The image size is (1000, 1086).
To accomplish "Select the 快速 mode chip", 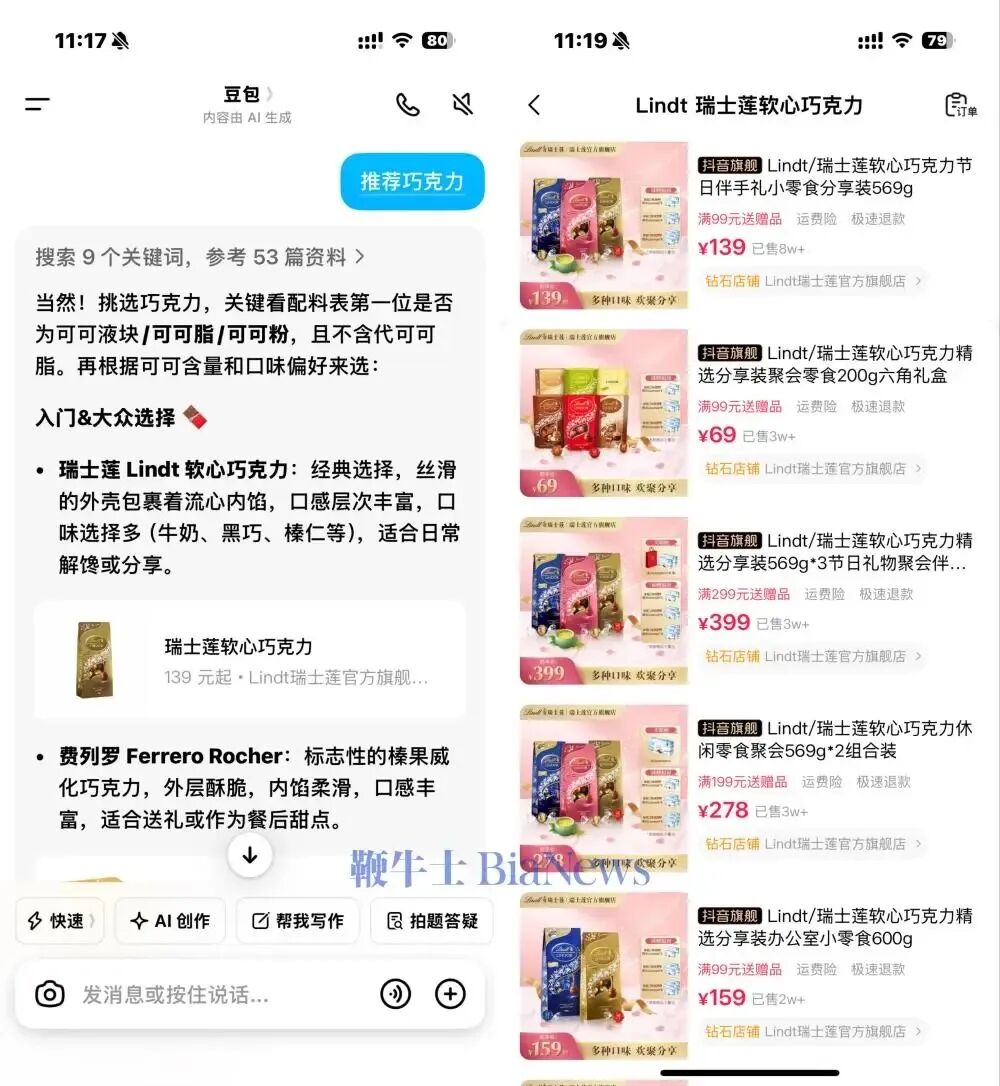I will pos(60,921).
